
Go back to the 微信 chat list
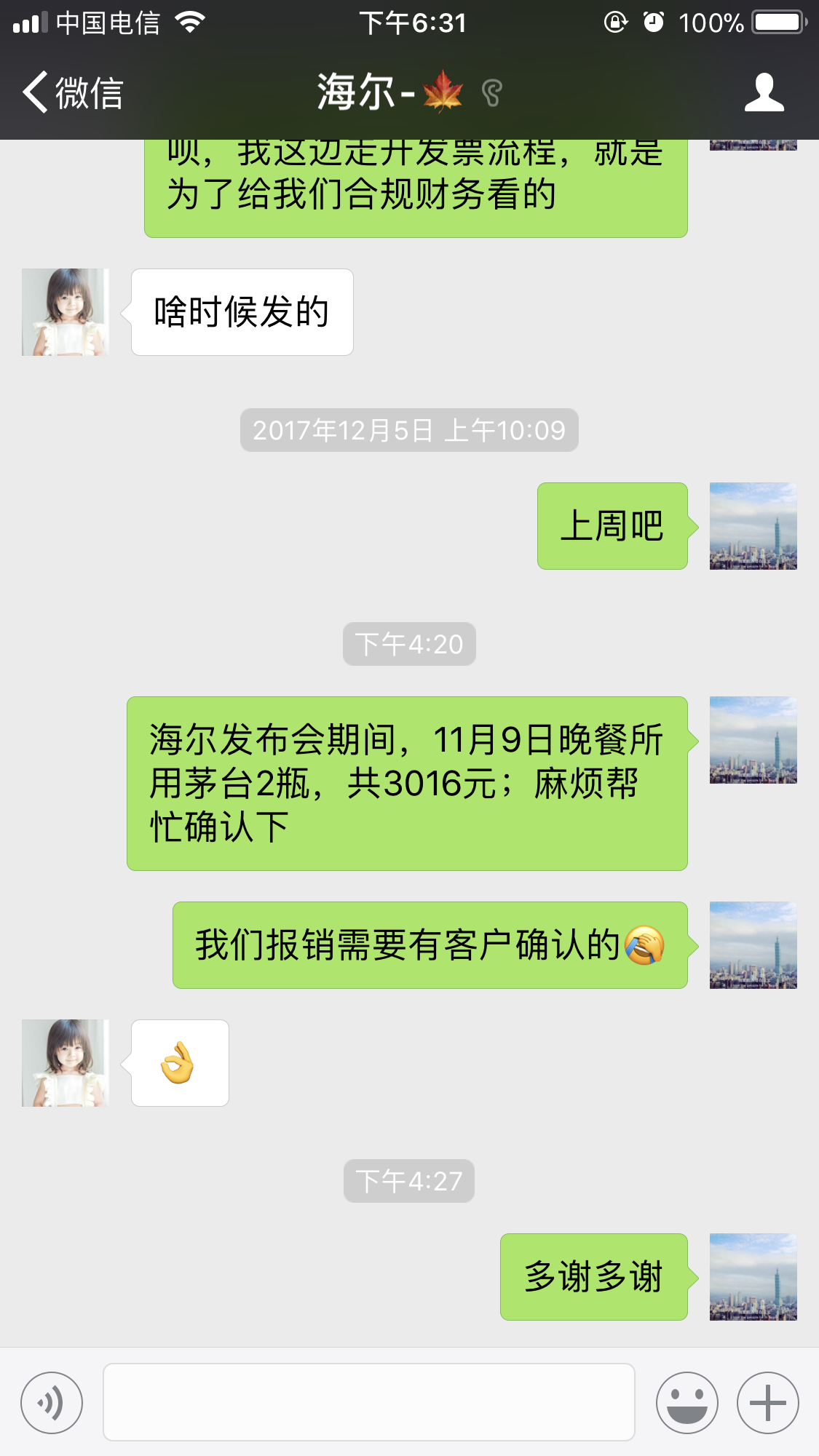click(73, 93)
